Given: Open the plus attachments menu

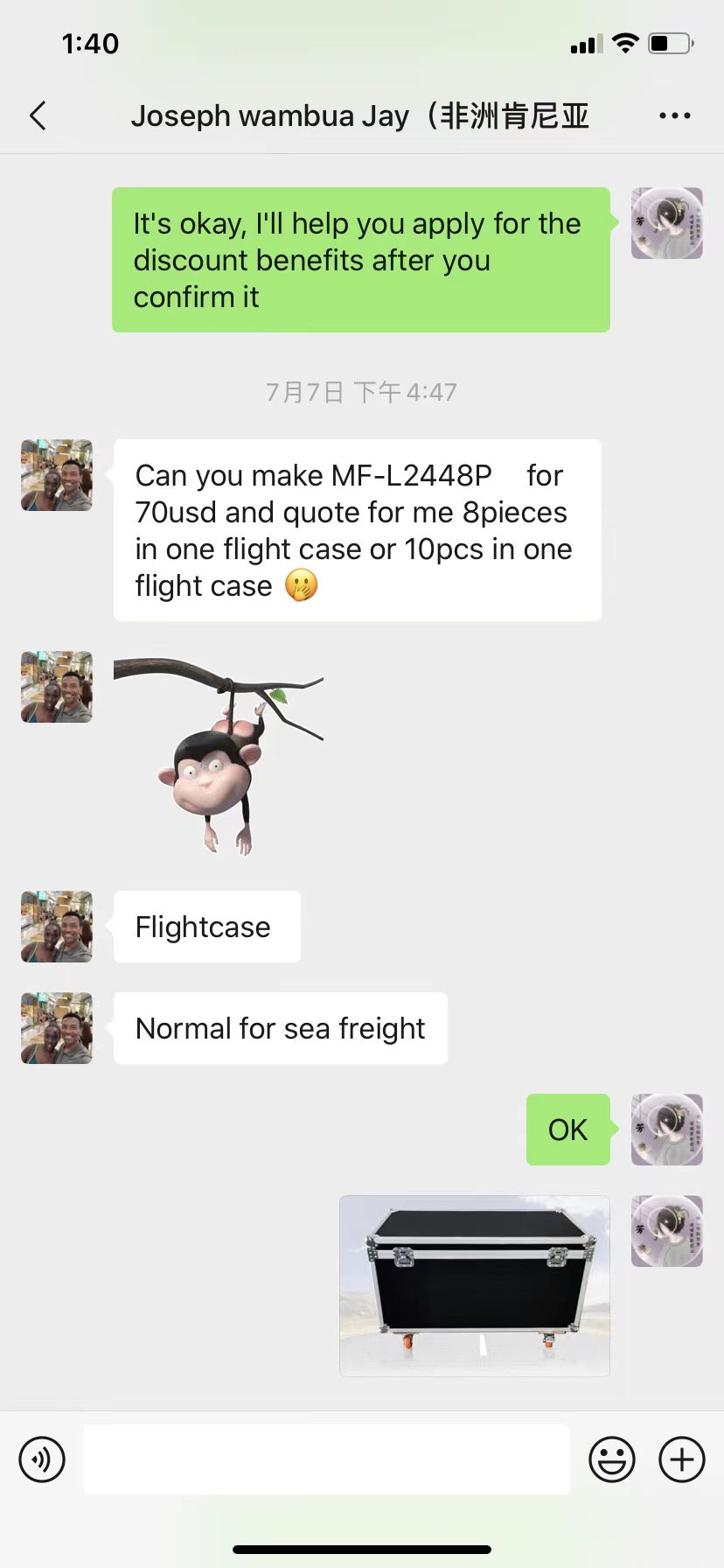Looking at the screenshot, I should click(x=681, y=1459).
